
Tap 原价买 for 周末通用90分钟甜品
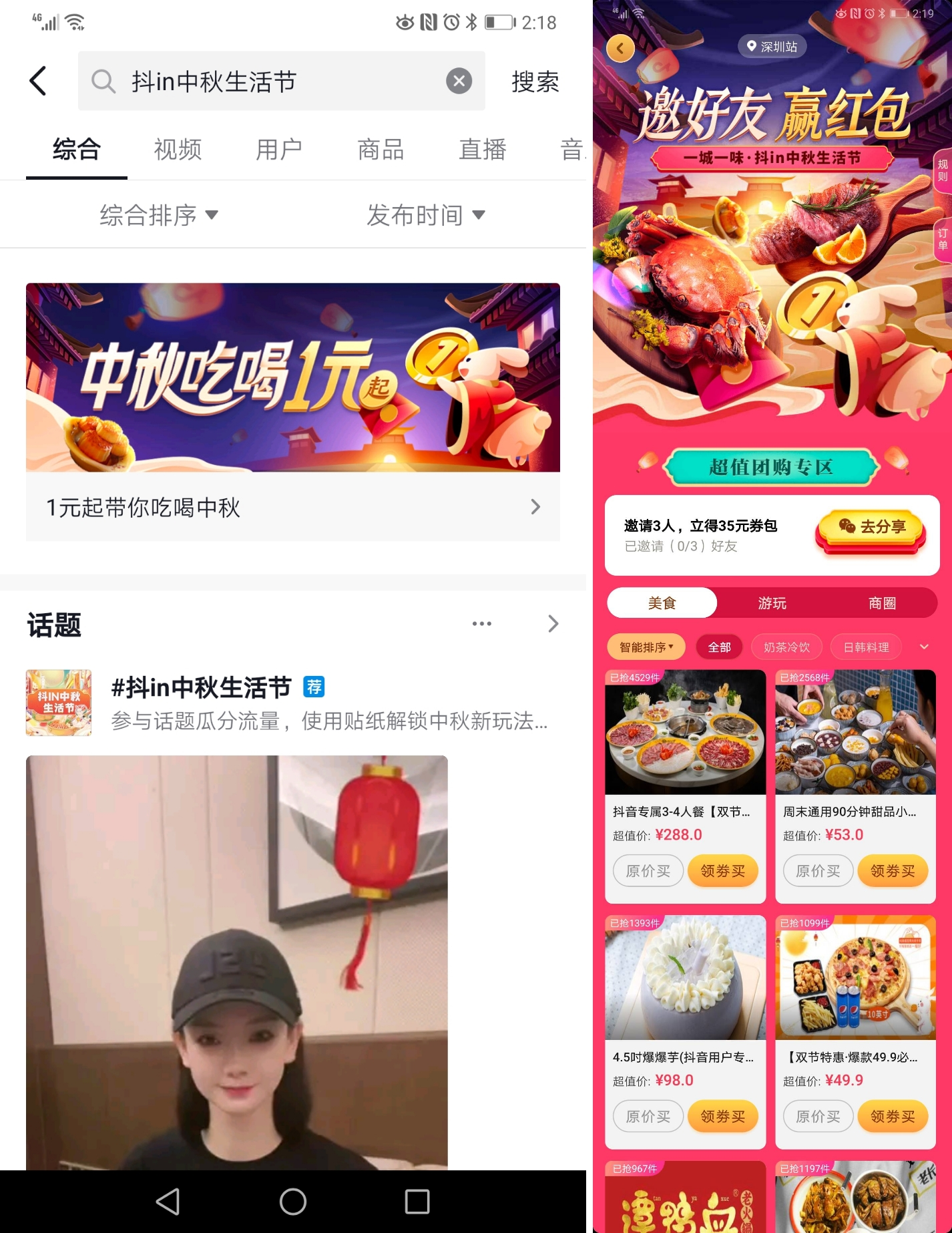pyautogui.click(x=818, y=871)
